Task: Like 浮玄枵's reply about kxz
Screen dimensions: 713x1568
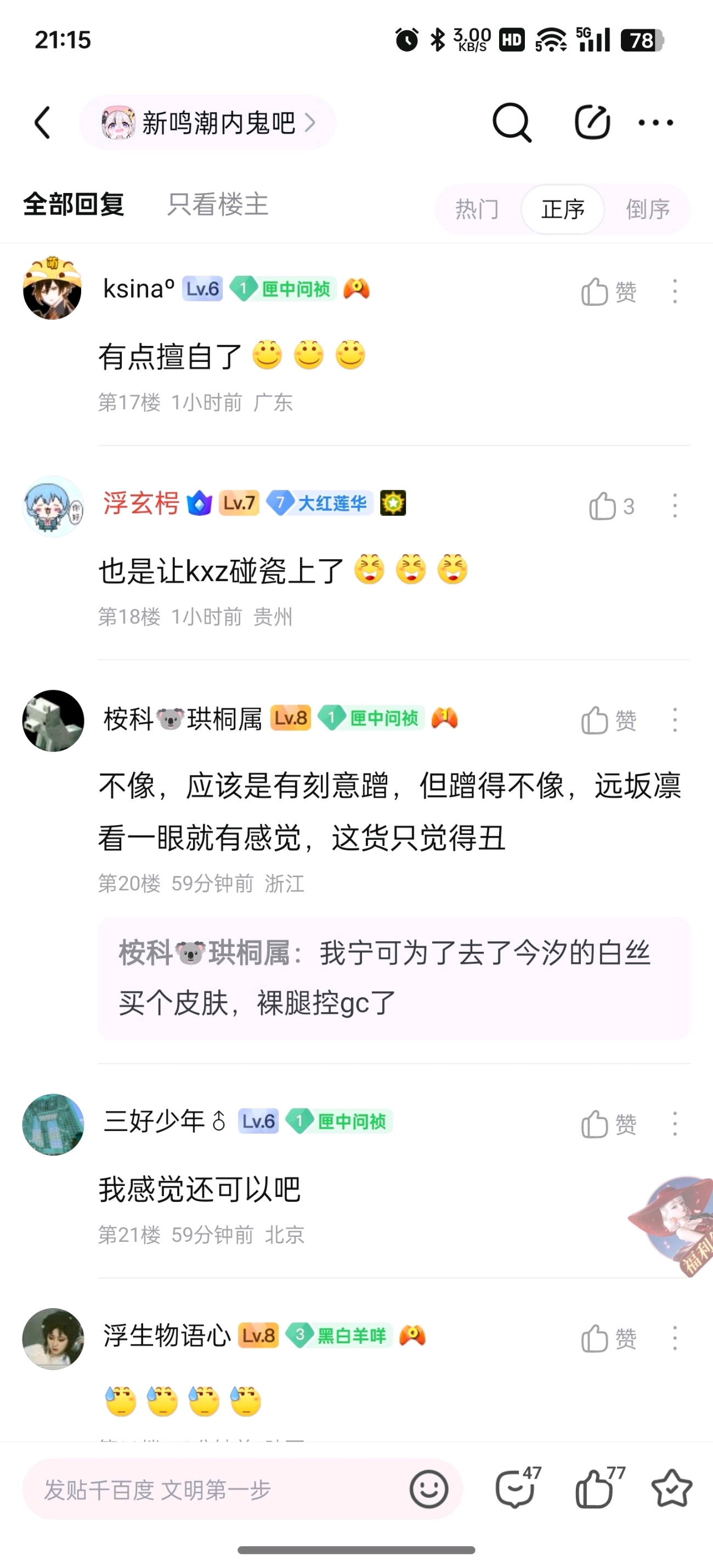Action: pyautogui.click(x=612, y=506)
